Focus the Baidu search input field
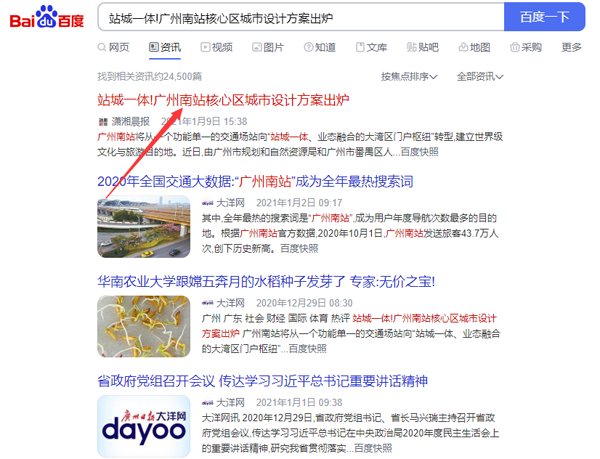The width and height of the screenshot is (600, 459). (300, 18)
